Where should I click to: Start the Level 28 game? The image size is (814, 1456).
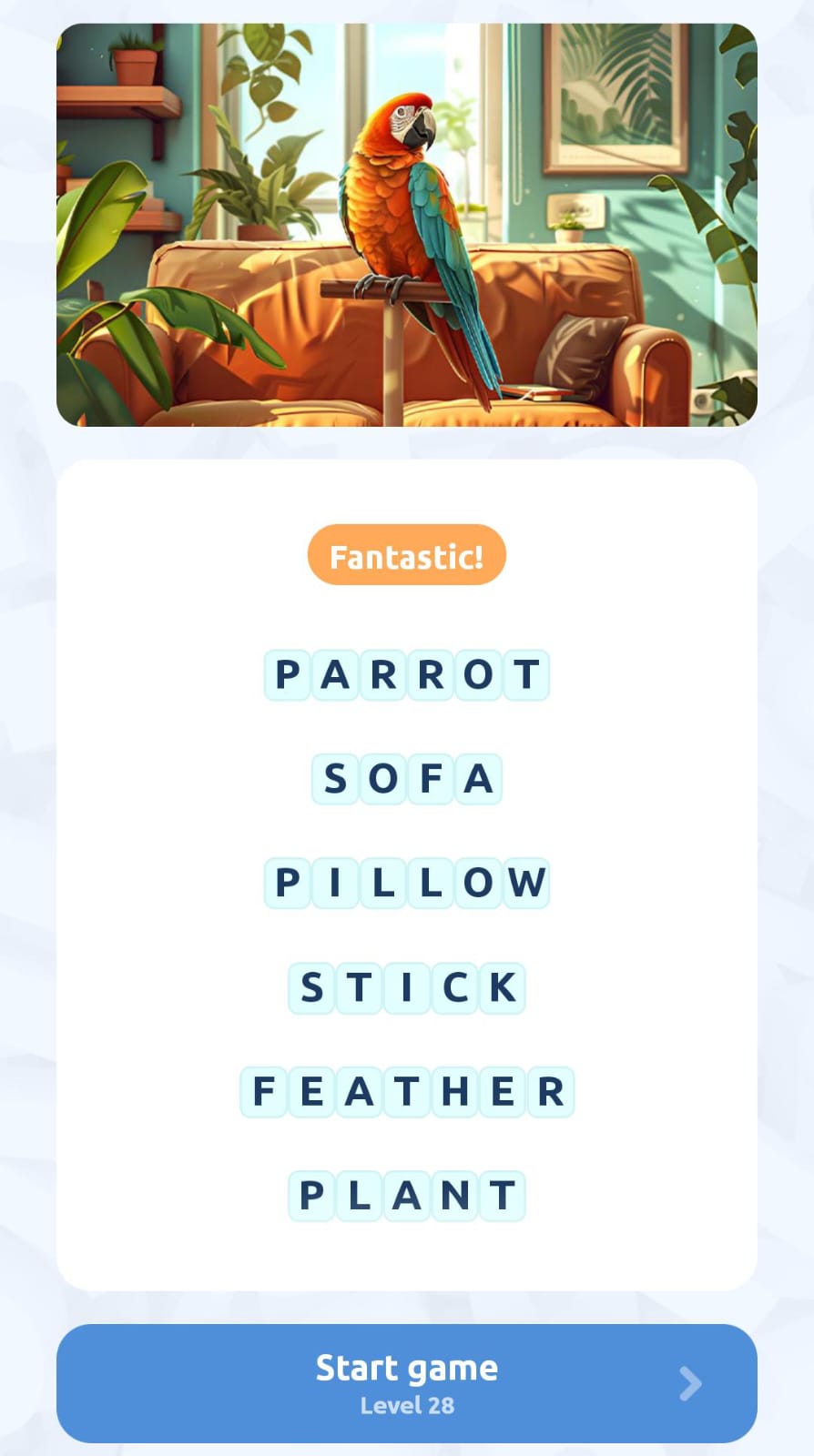[406, 1382]
